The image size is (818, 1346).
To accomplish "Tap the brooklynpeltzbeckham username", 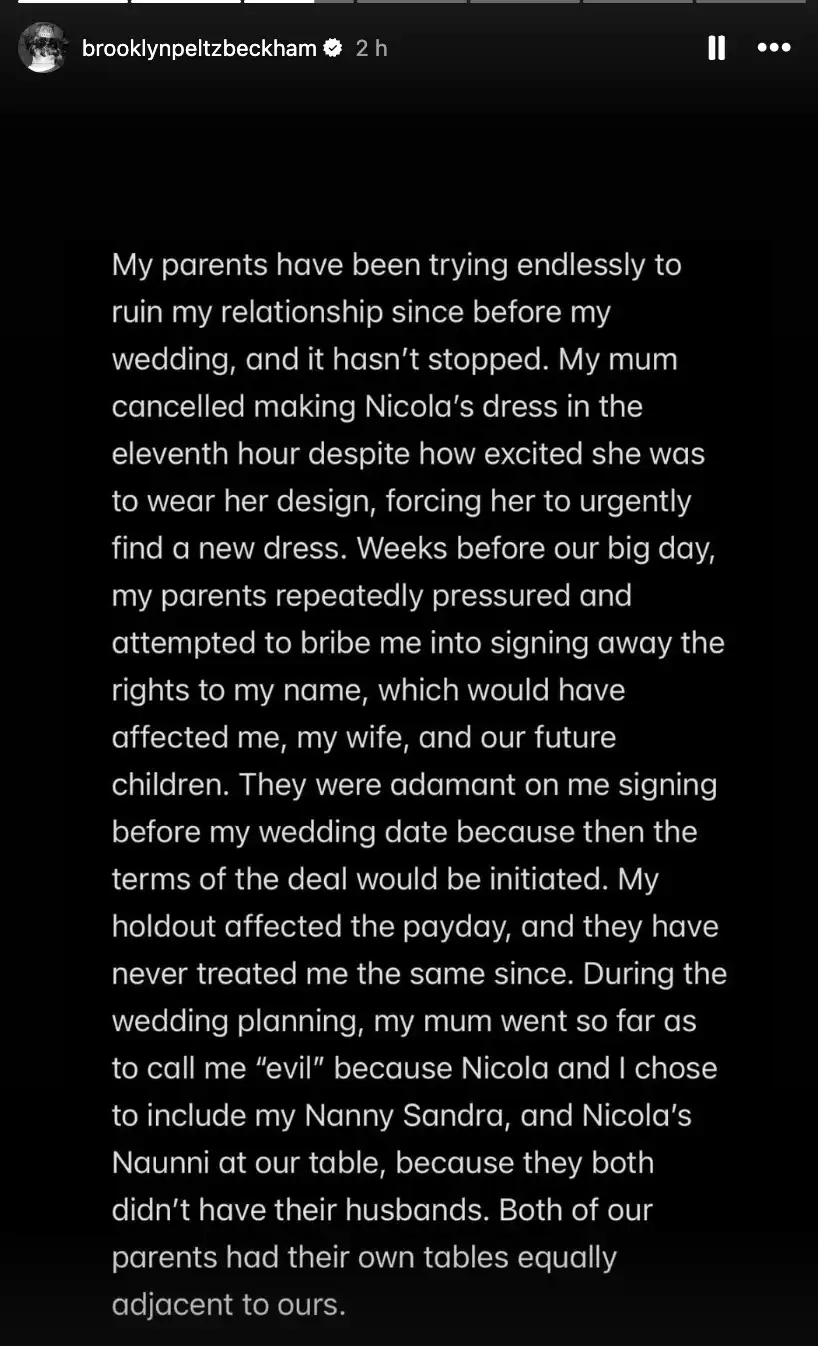I will 199,48.
